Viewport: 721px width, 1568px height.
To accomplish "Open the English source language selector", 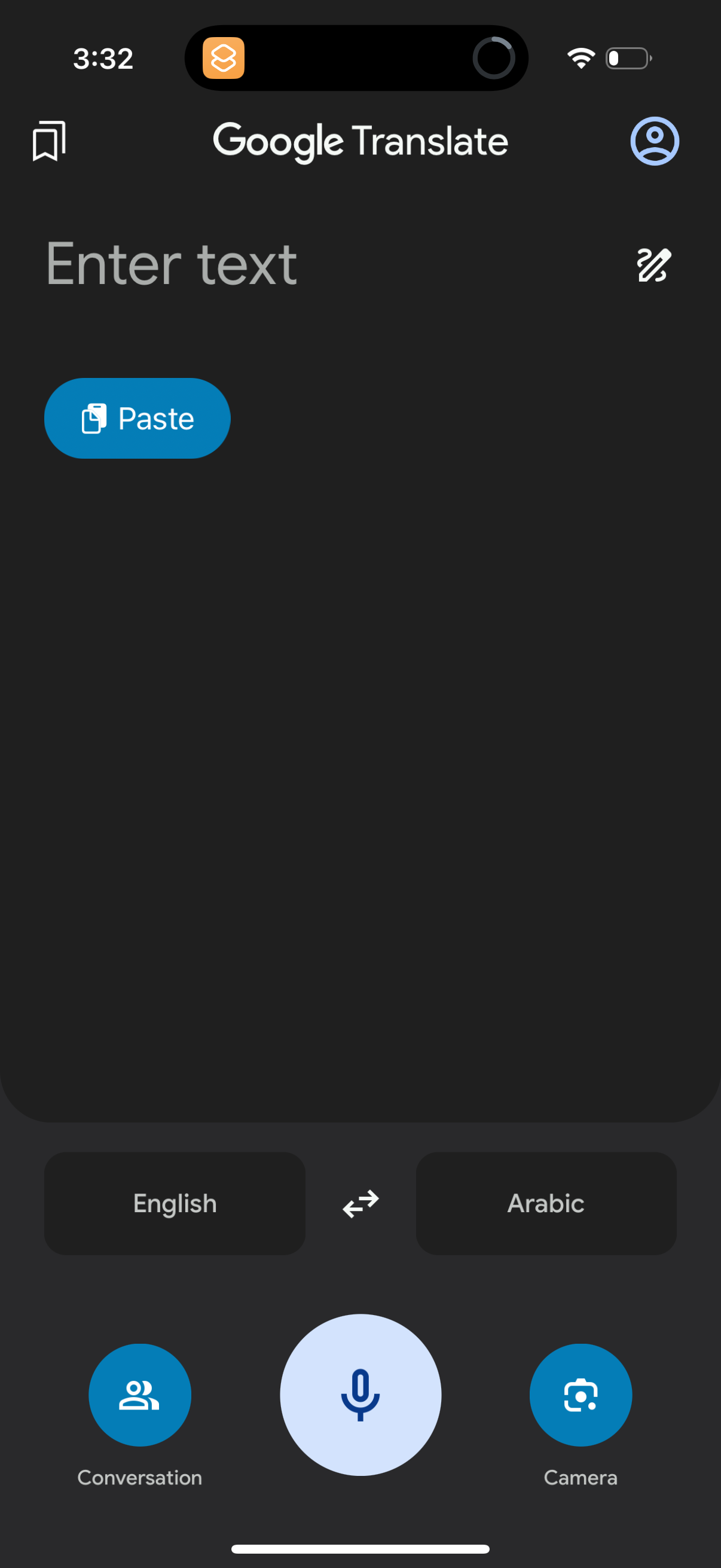I will 175,1202.
